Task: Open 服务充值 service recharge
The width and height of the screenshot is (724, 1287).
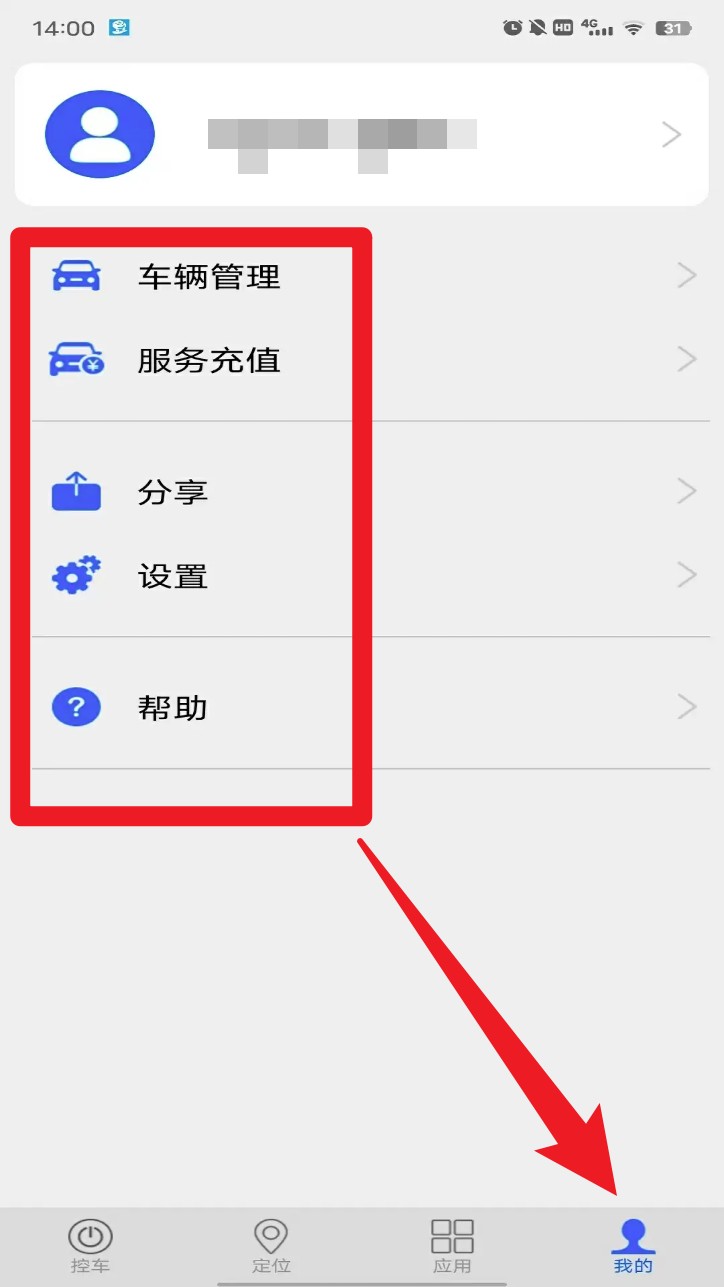Action: [362, 360]
